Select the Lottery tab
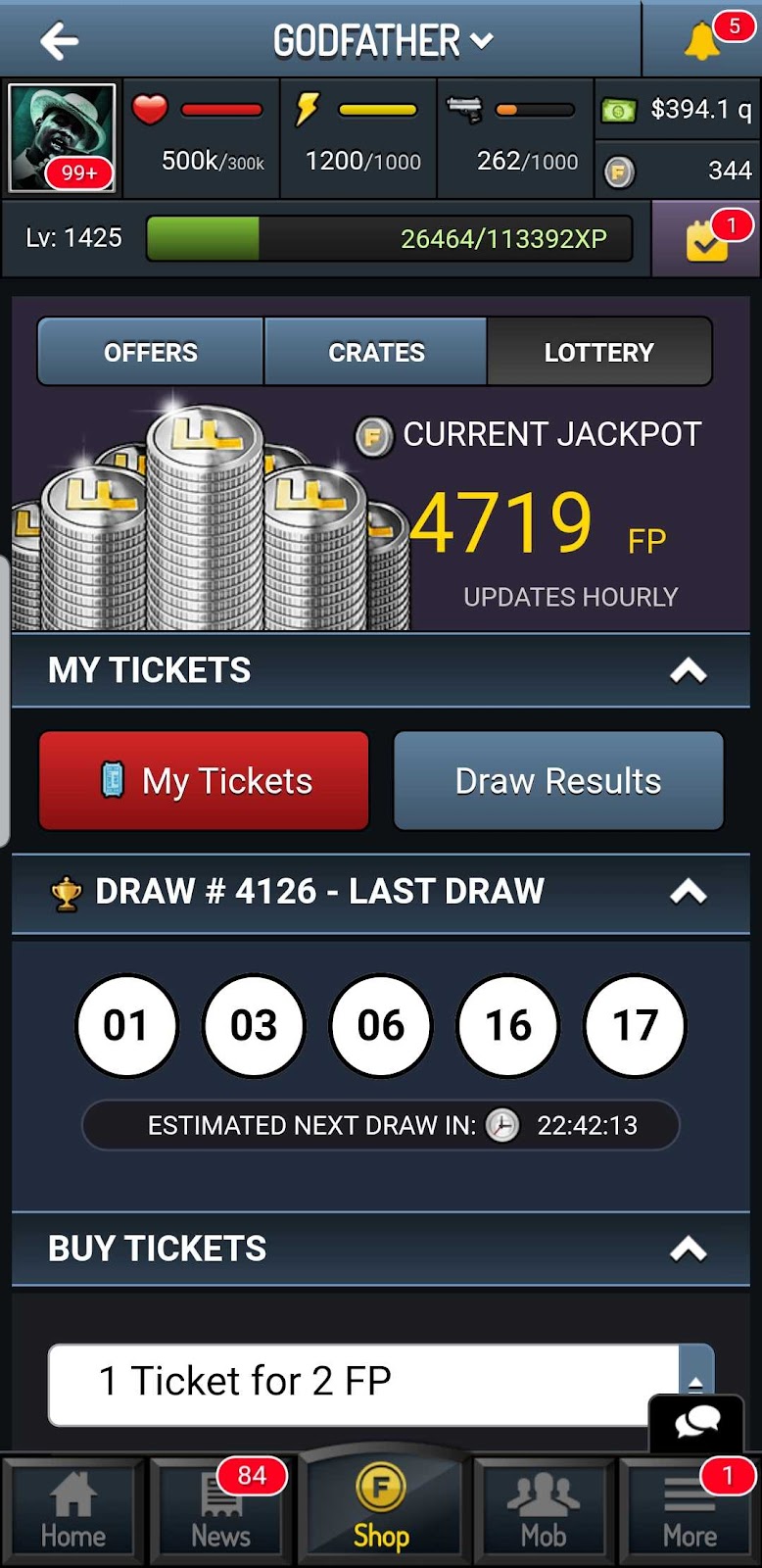This screenshot has height=1568, width=762. point(598,352)
